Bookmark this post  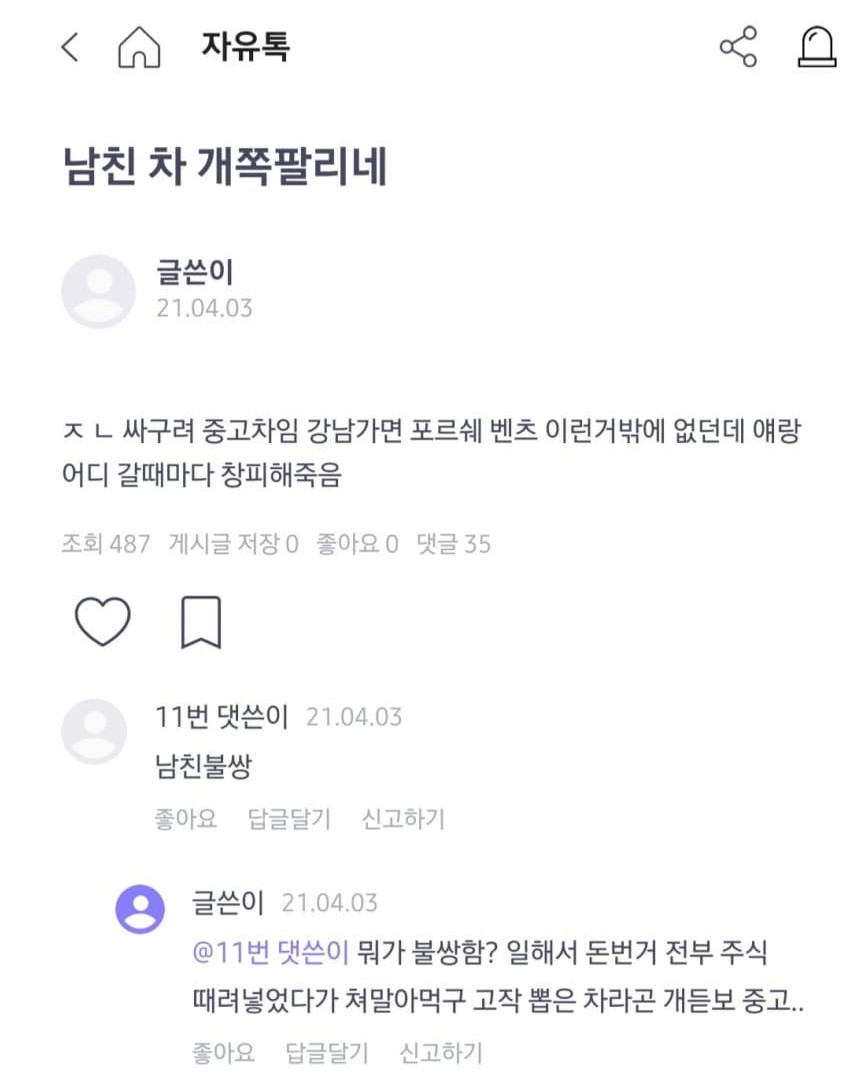(x=201, y=622)
